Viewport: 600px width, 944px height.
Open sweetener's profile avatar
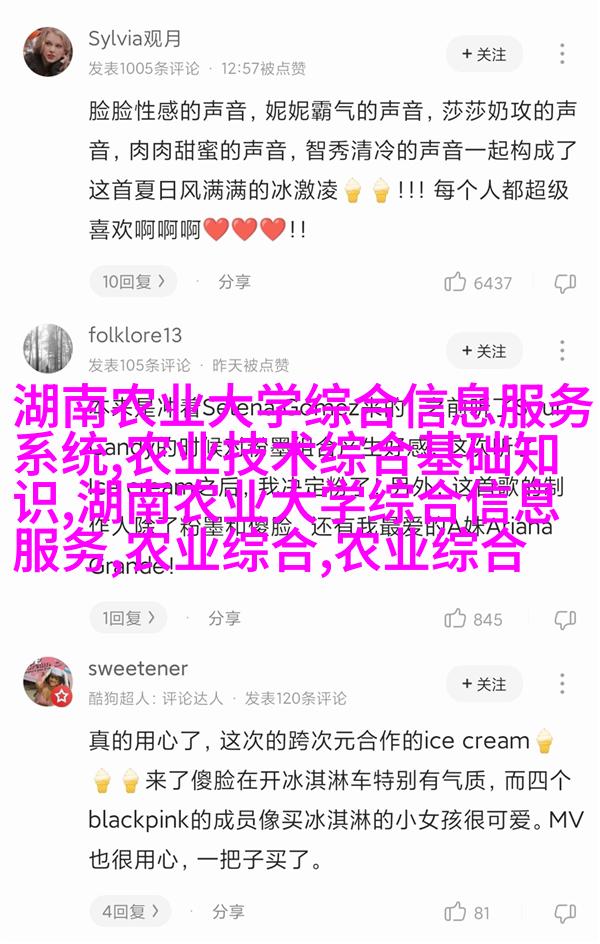point(48,682)
